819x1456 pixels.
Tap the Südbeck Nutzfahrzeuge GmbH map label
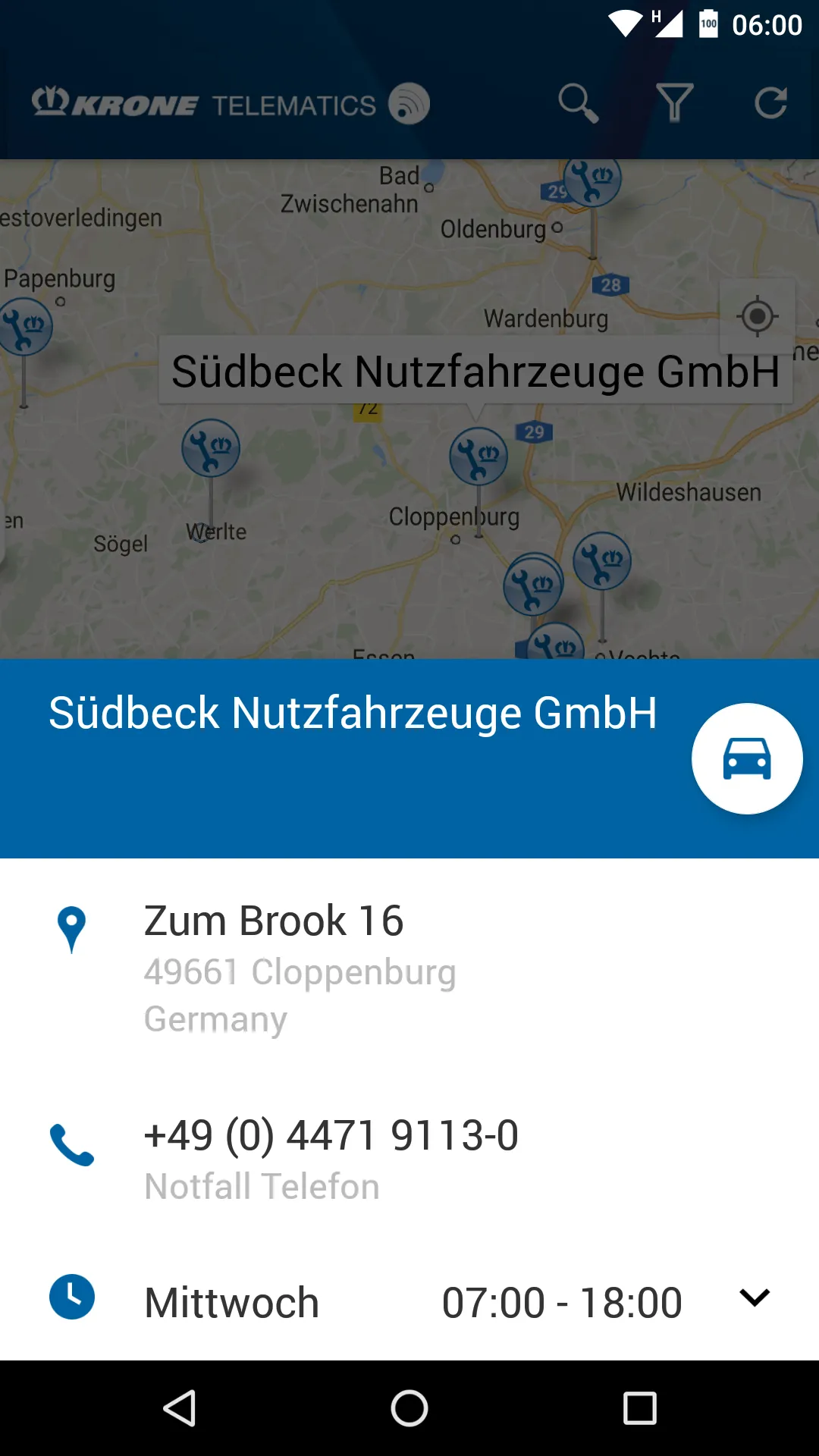(x=475, y=372)
